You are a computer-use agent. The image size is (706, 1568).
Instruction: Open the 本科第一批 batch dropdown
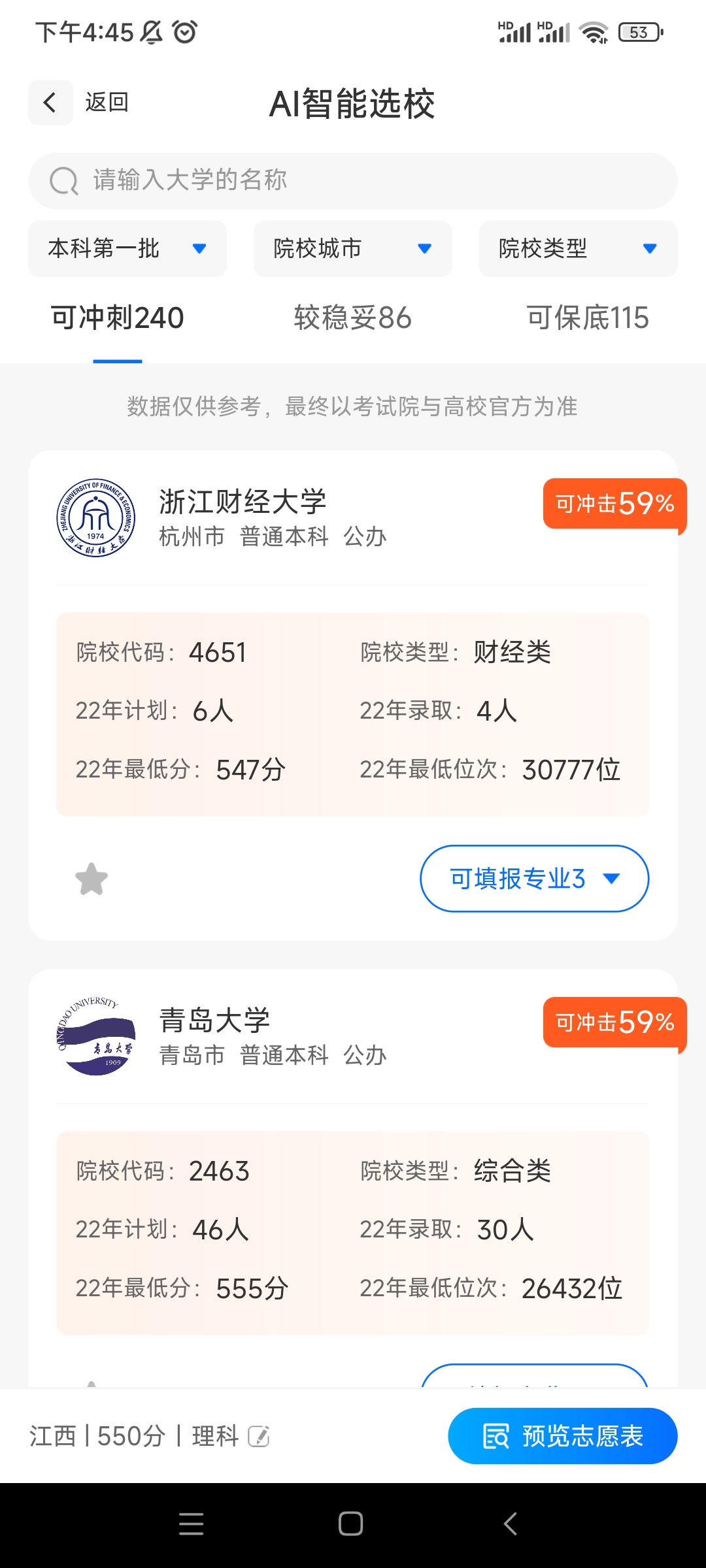(127, 249)
